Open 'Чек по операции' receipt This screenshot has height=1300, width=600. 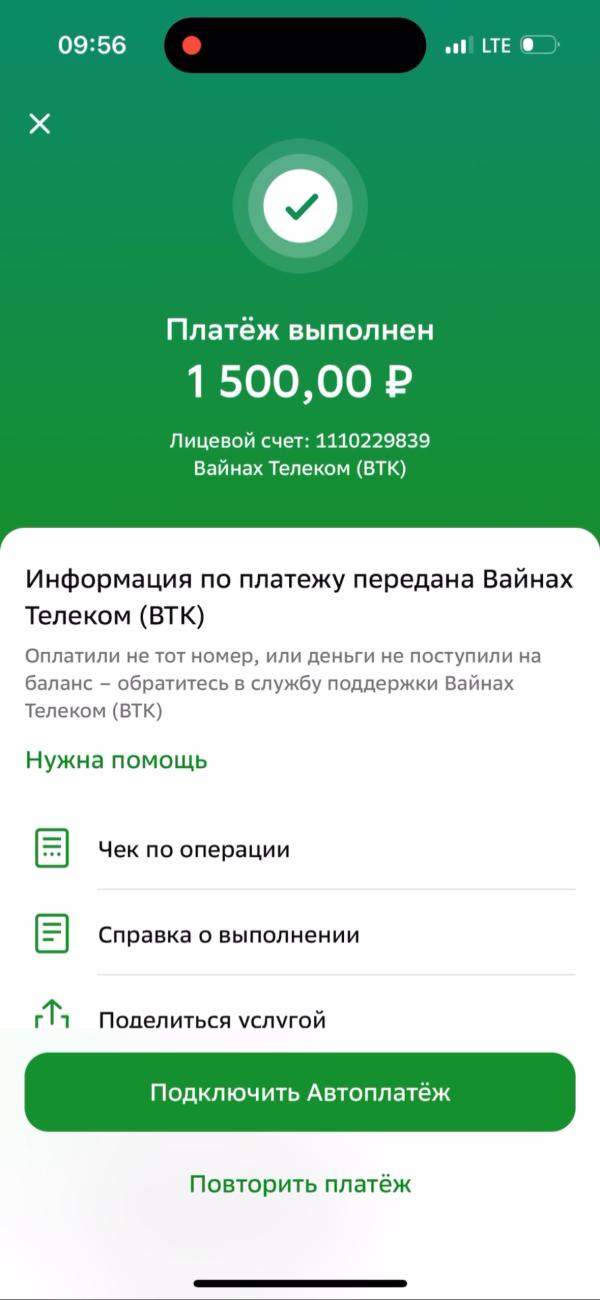point(300,849)
